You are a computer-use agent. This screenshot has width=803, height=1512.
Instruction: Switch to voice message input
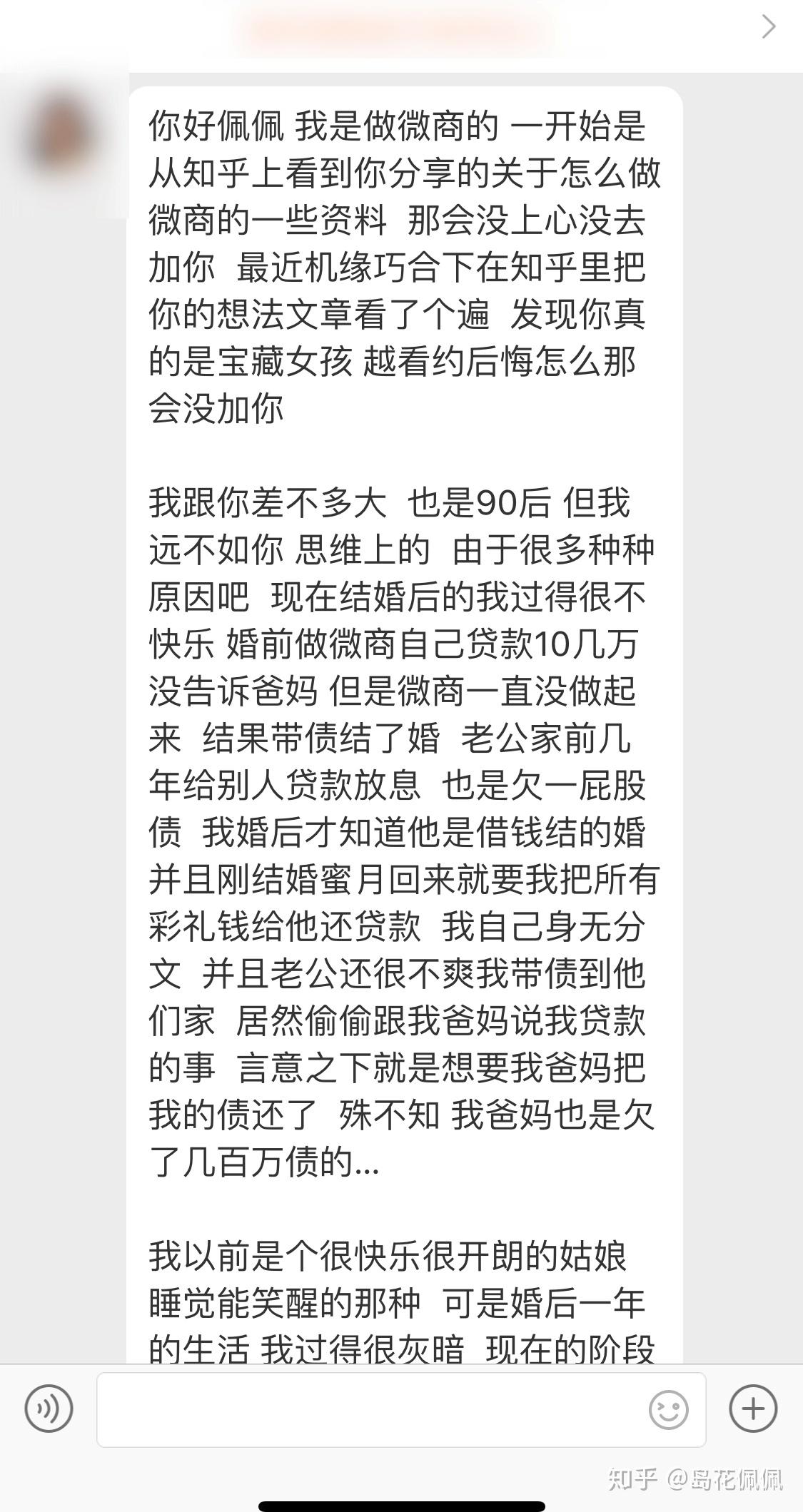pos(49,1409)
